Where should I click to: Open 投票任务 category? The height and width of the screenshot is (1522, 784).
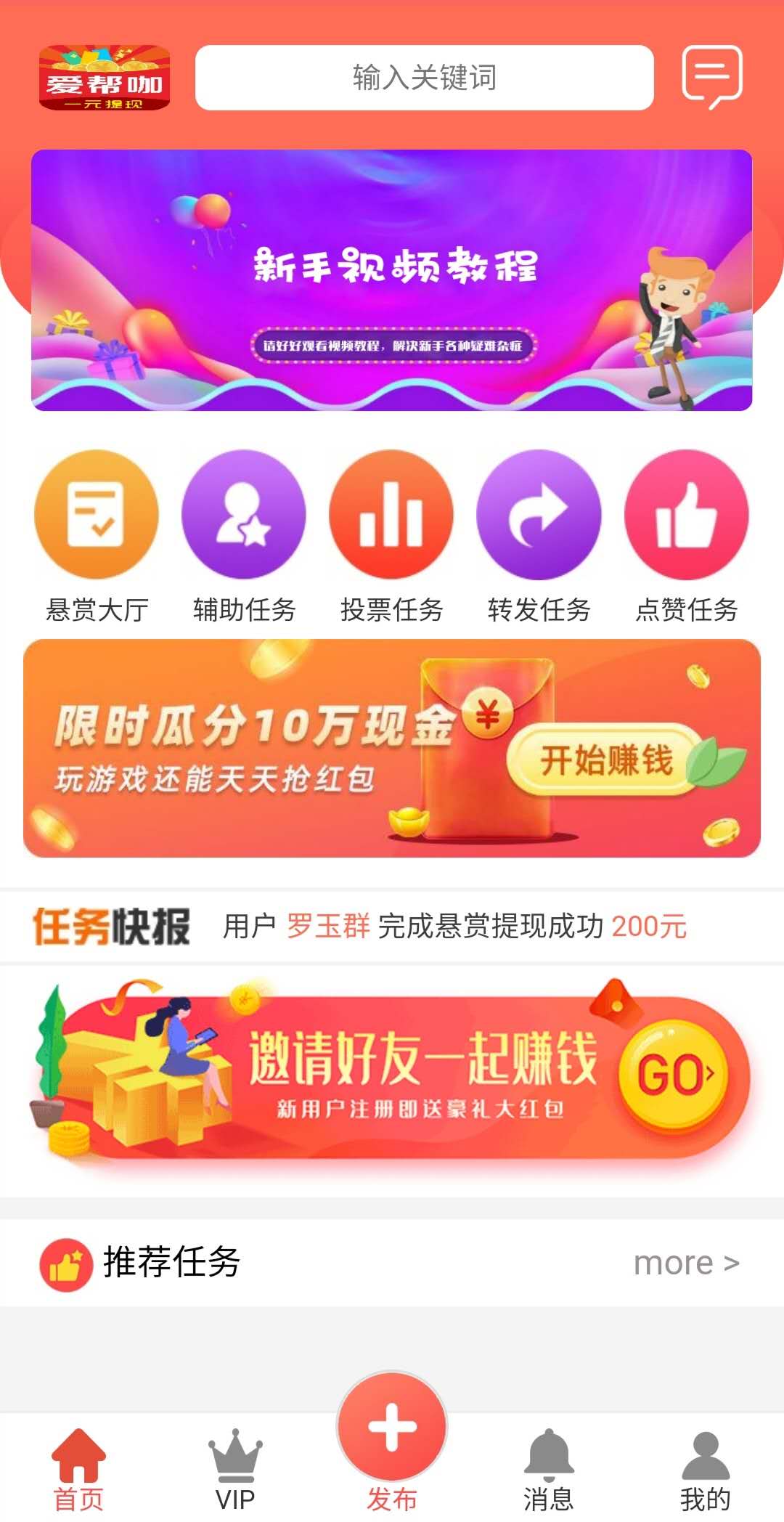[x=391, y=537]
